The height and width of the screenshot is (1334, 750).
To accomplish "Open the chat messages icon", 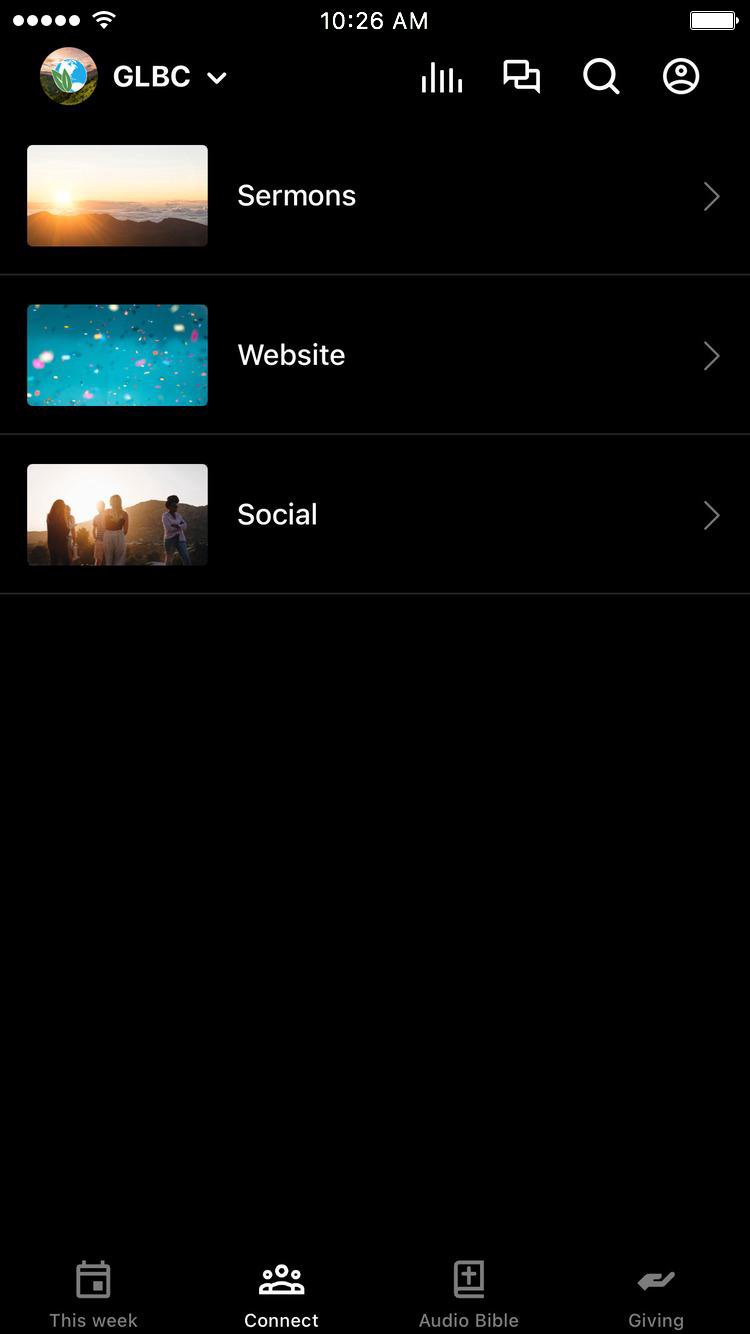I will coord(521,77).
